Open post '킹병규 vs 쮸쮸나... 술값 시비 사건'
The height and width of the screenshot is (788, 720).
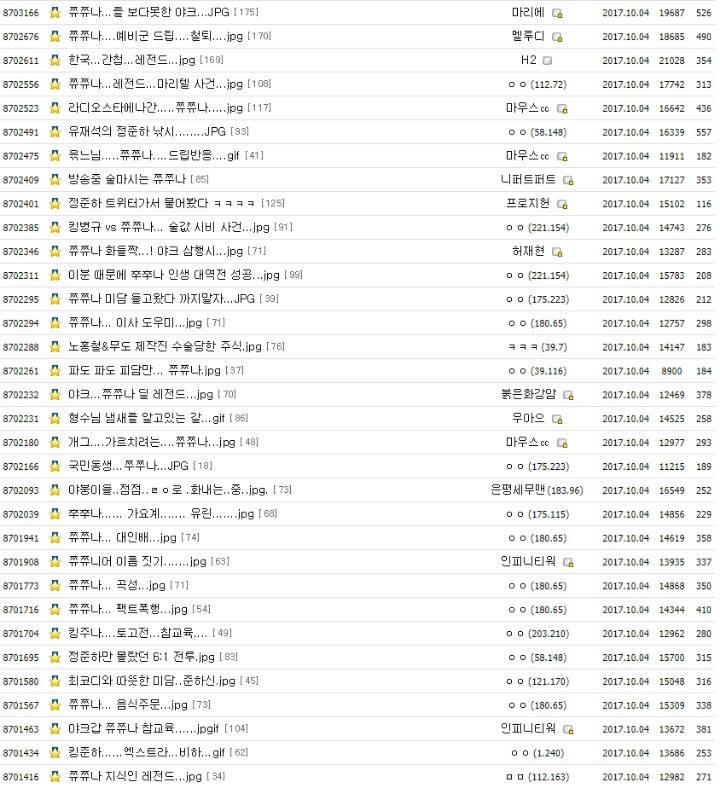pyautogui.click(x=168, y=228)
